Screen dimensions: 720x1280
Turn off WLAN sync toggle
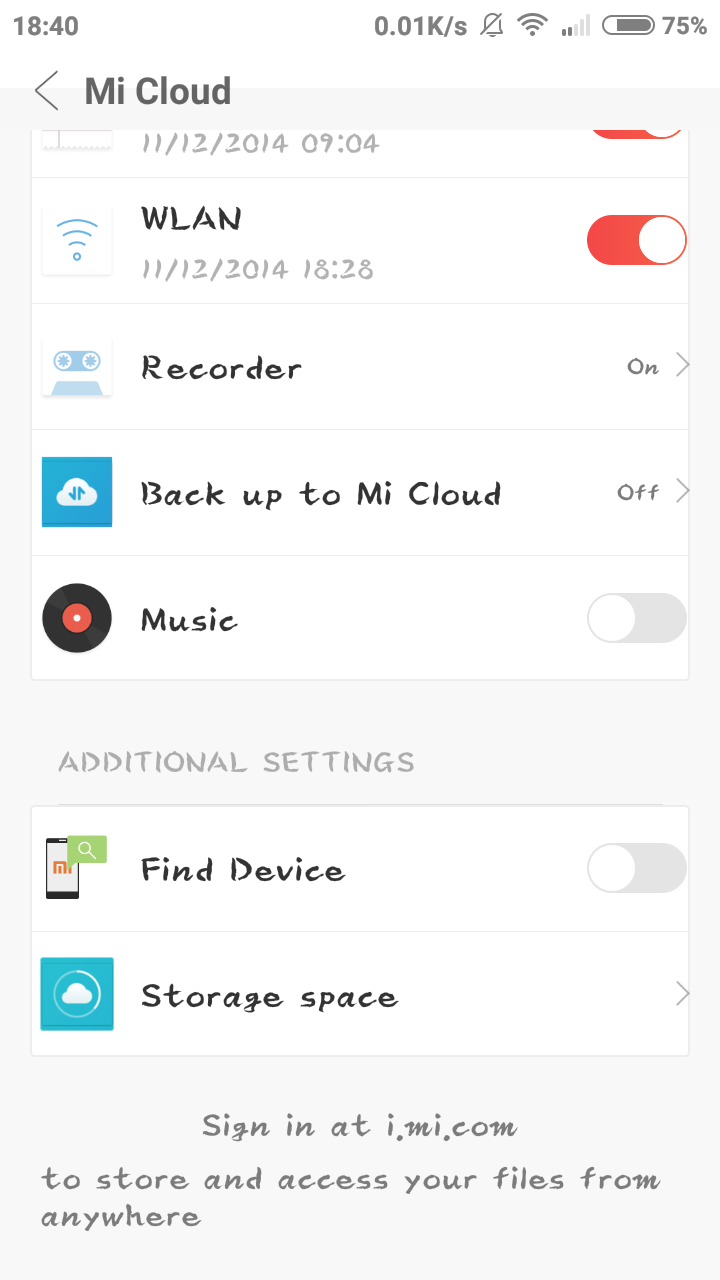click(636, 241)
